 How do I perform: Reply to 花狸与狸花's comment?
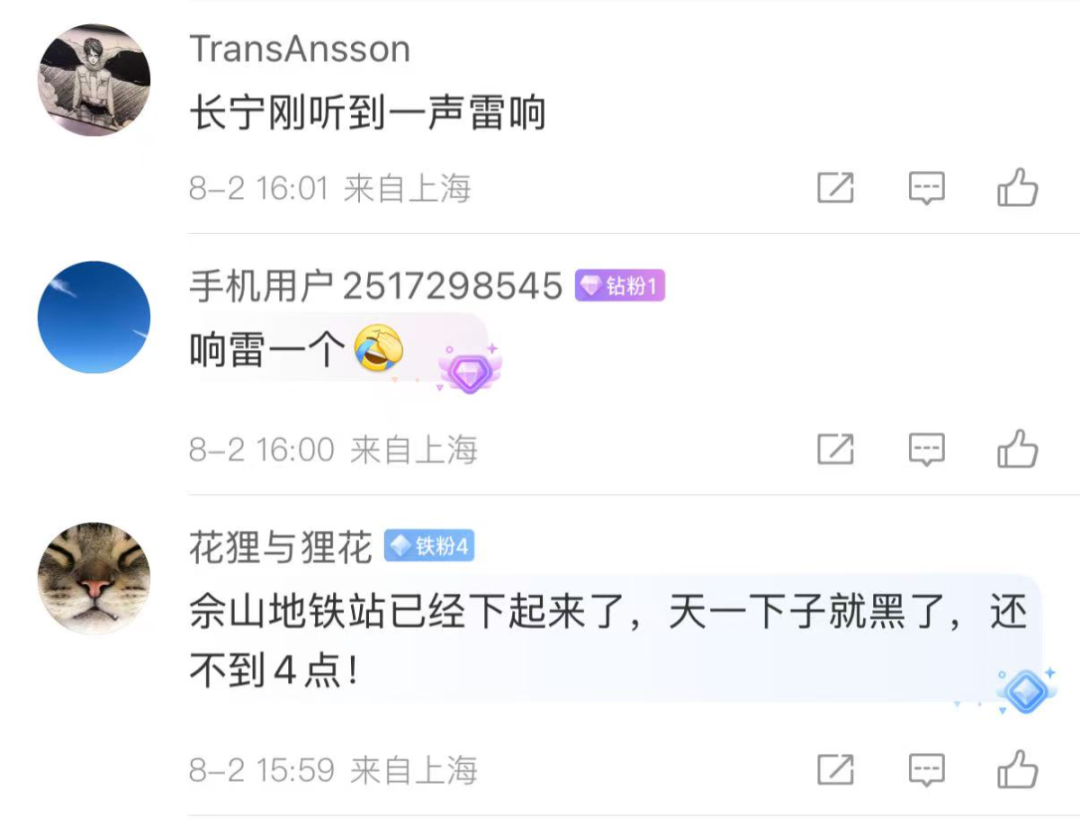coord(926,769)
